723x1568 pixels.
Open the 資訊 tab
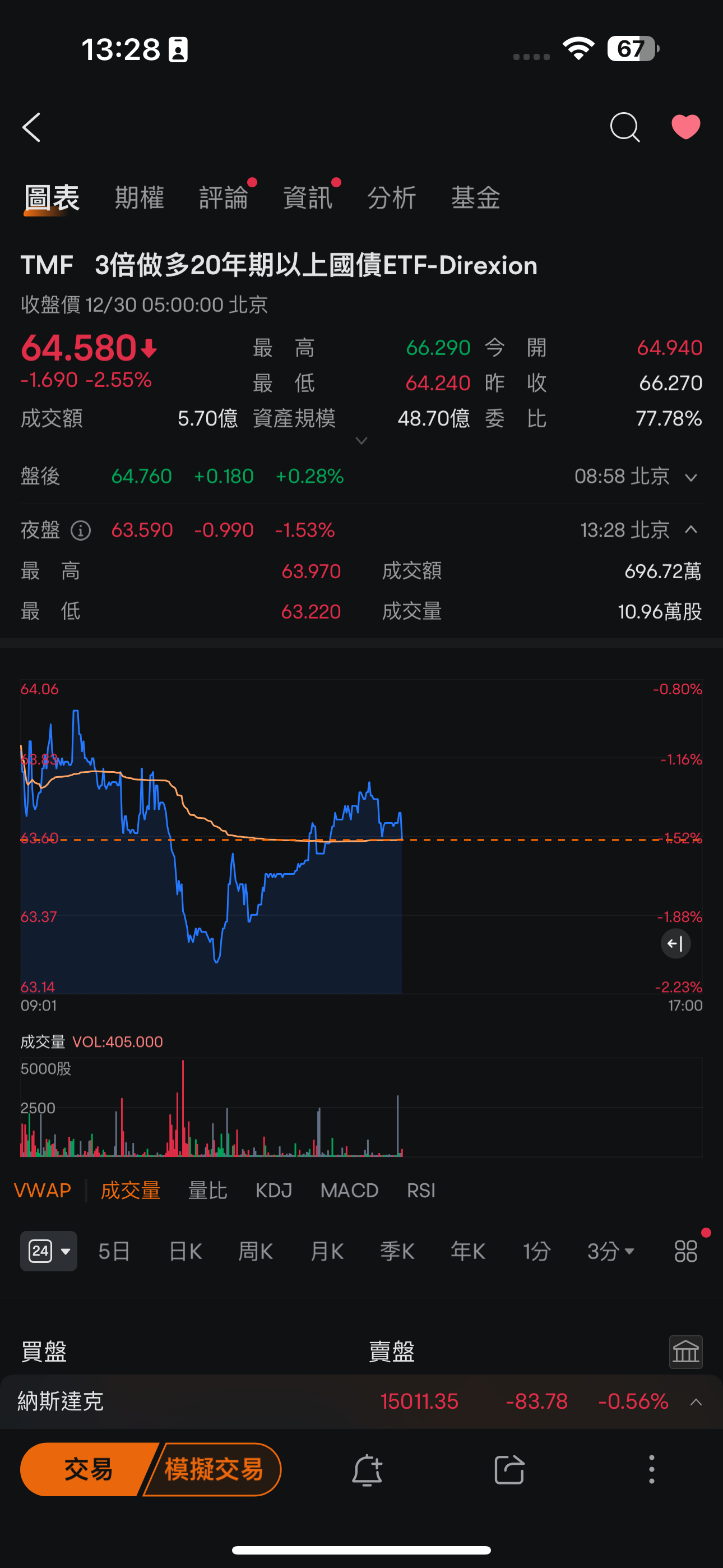[x=307, y=198]
